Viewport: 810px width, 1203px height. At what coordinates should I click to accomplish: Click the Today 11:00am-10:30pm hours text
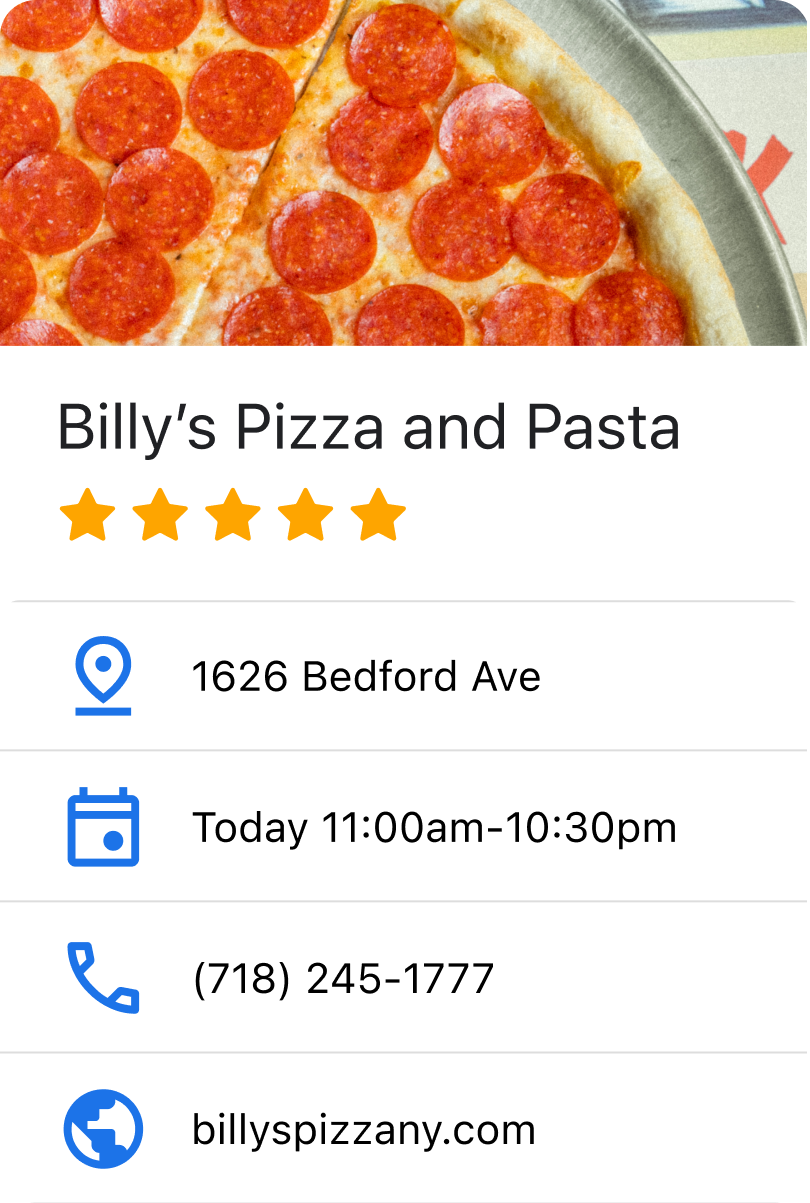click(x=436, y=827)
